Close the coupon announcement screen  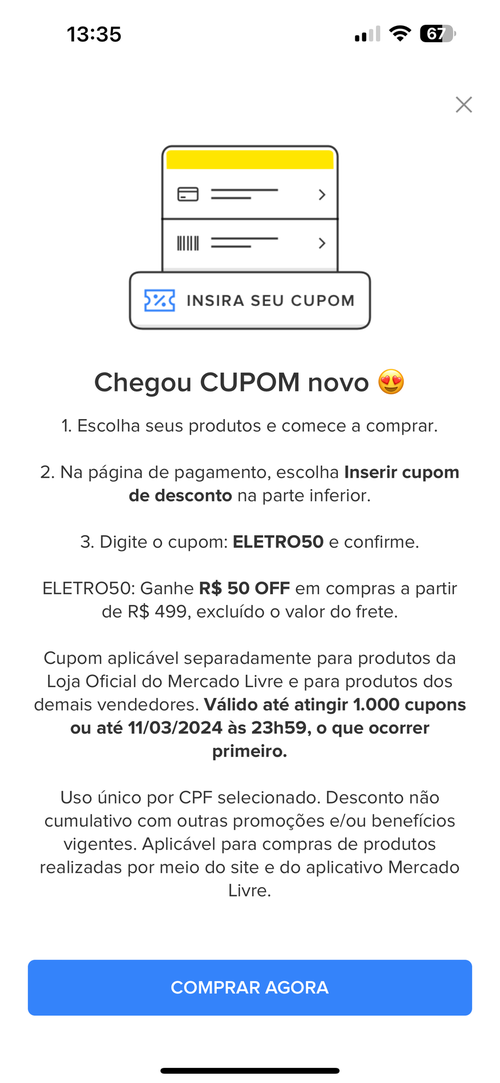pyautogui.click(x=463, y=105)
